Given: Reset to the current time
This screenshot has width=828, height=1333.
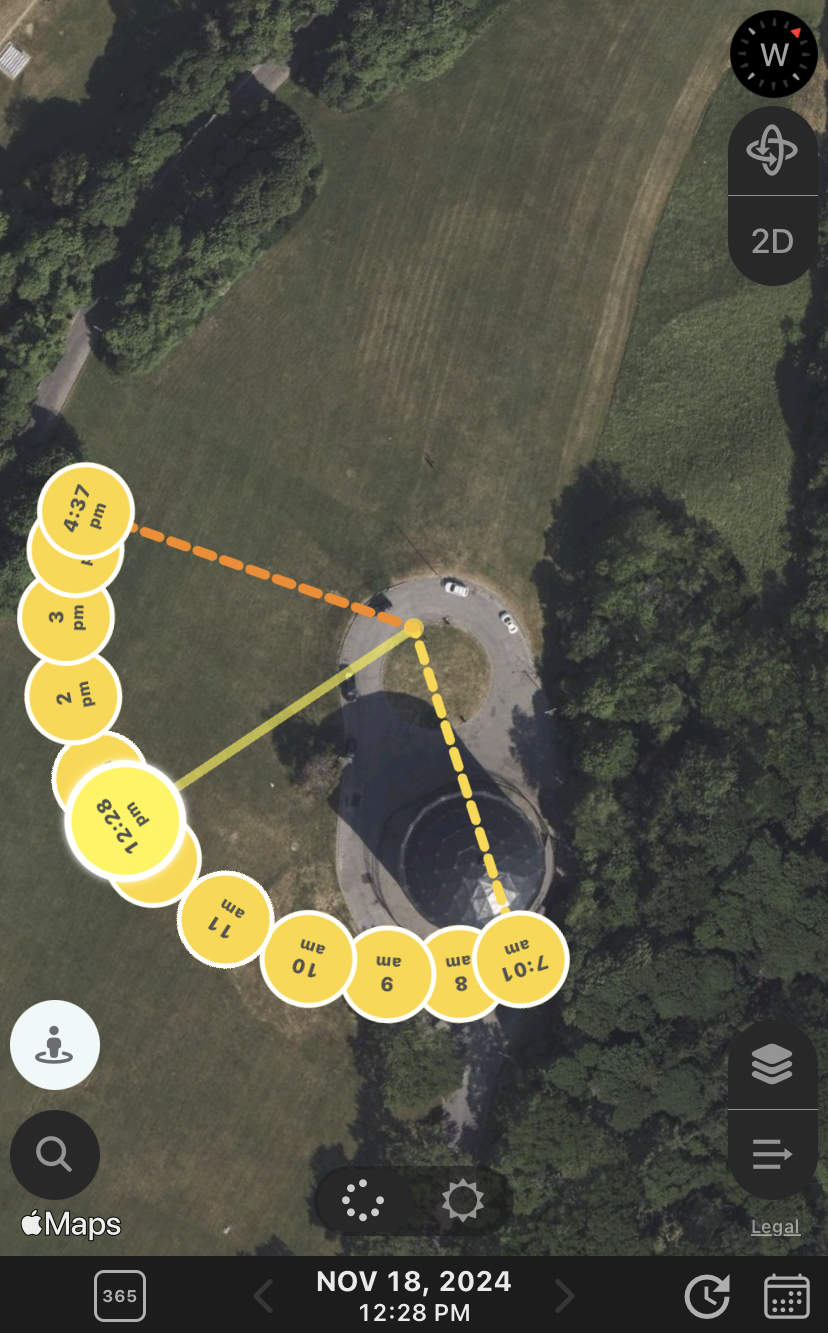Looking at the screenshot, I should coord(707,1297).
